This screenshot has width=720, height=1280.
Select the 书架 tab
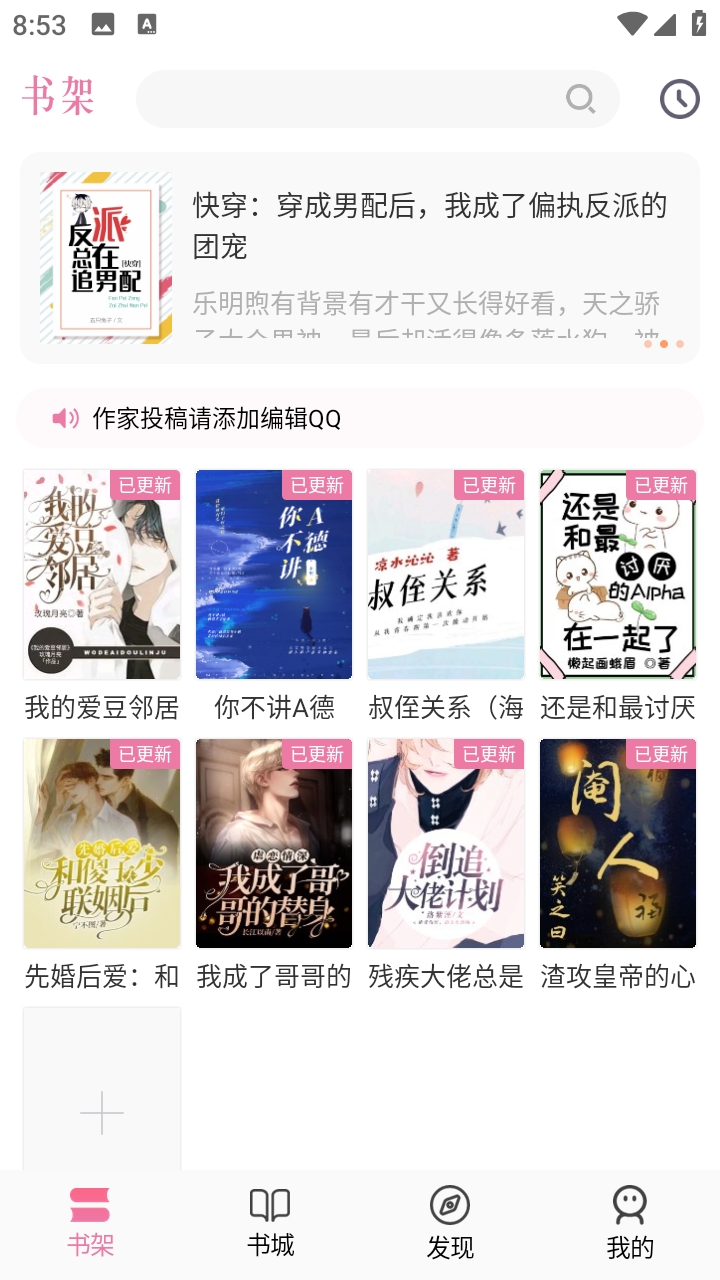coord(90,1222)
